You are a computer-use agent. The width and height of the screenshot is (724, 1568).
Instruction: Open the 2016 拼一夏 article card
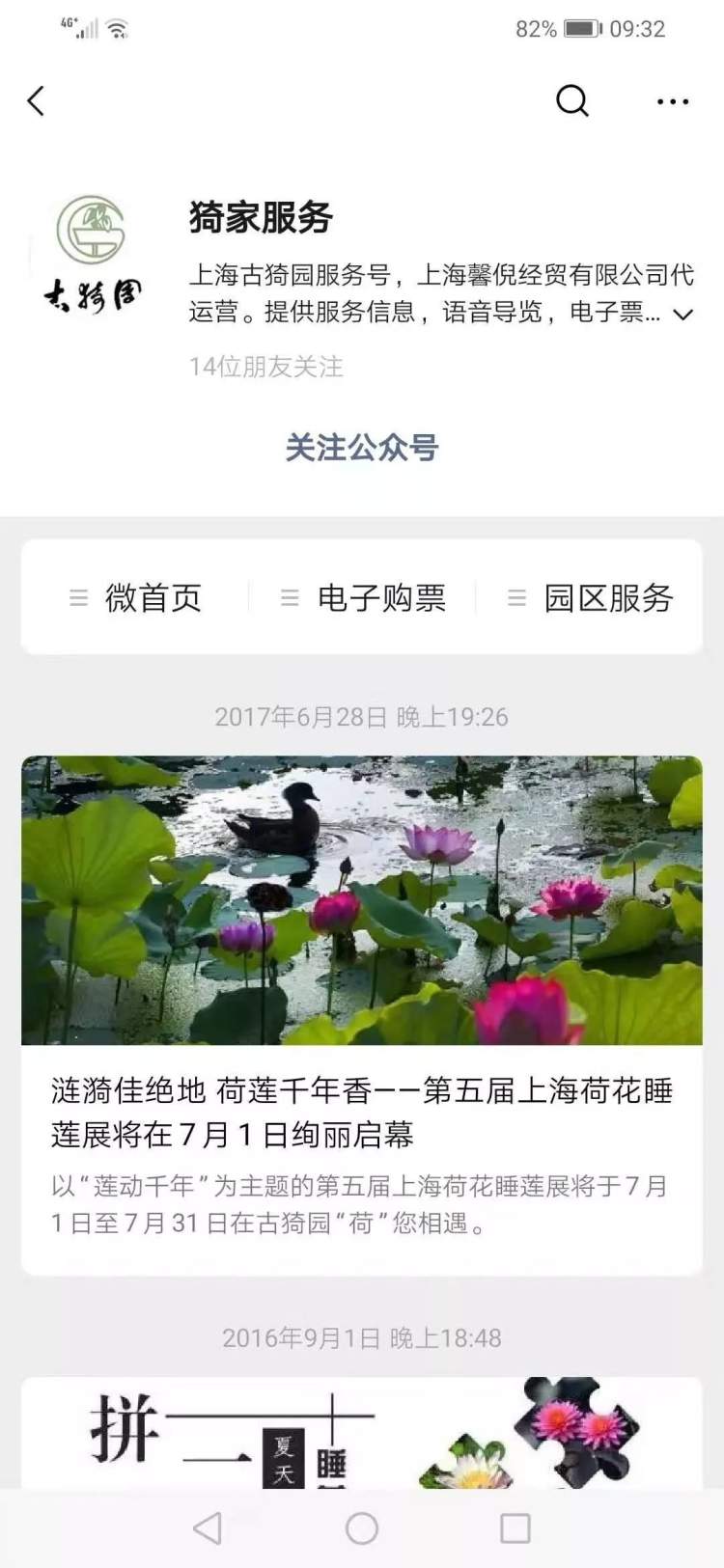(362, 1433)
